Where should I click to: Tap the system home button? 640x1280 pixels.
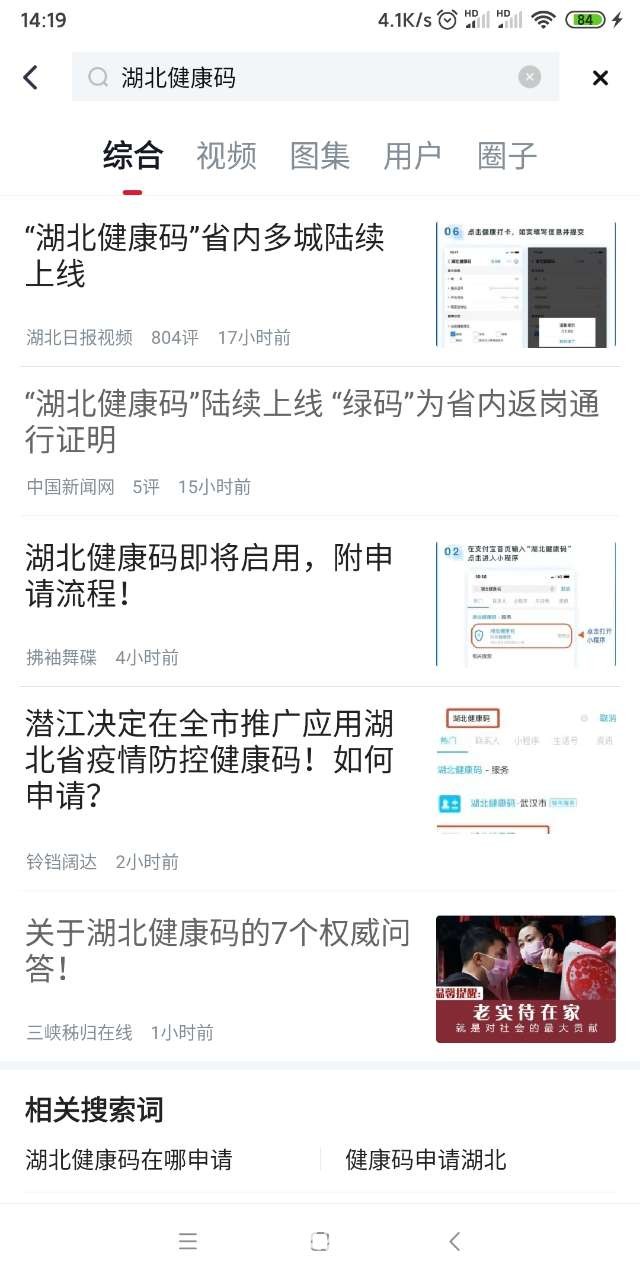(x=320, y=1242)
